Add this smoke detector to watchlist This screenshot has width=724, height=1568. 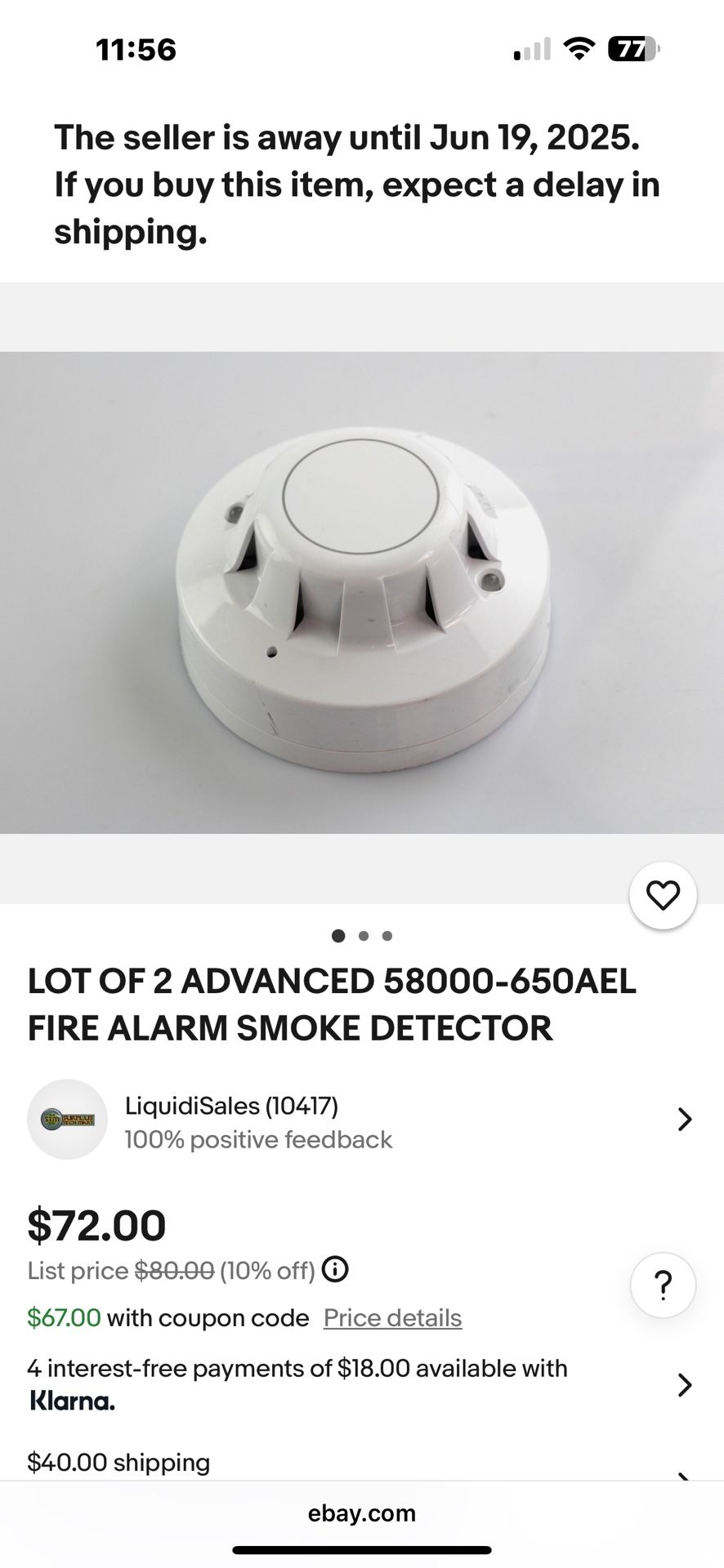tap(663, 896)
